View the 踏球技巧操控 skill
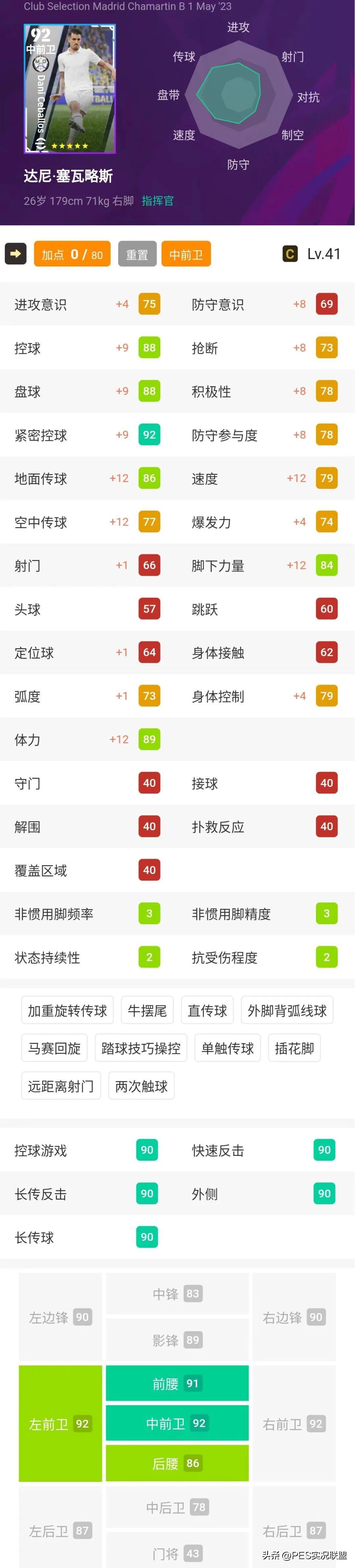This screenshot has height=1568, width=355. tap(141, 1048)
